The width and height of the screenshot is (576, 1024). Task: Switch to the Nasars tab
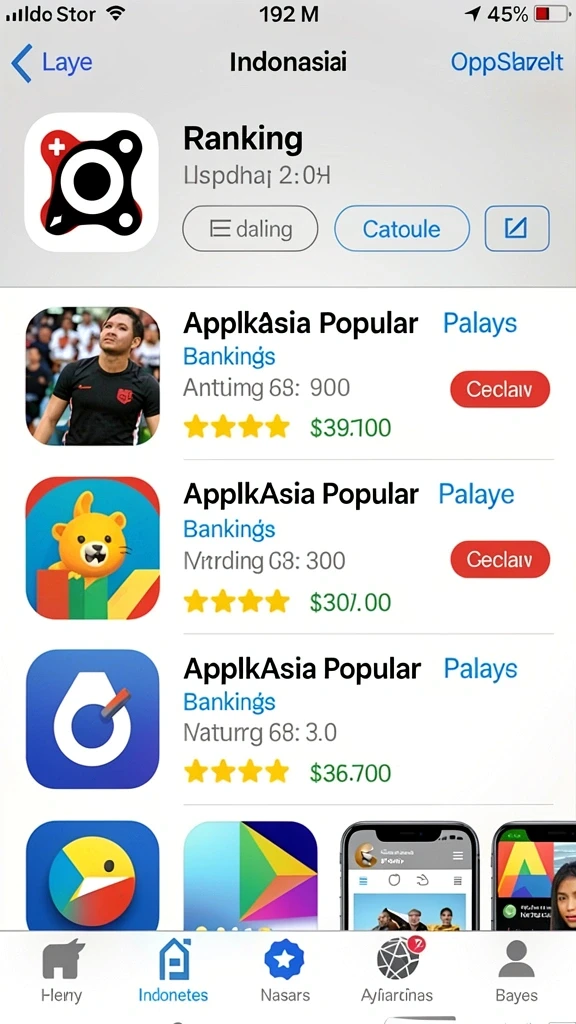(285, 972)
